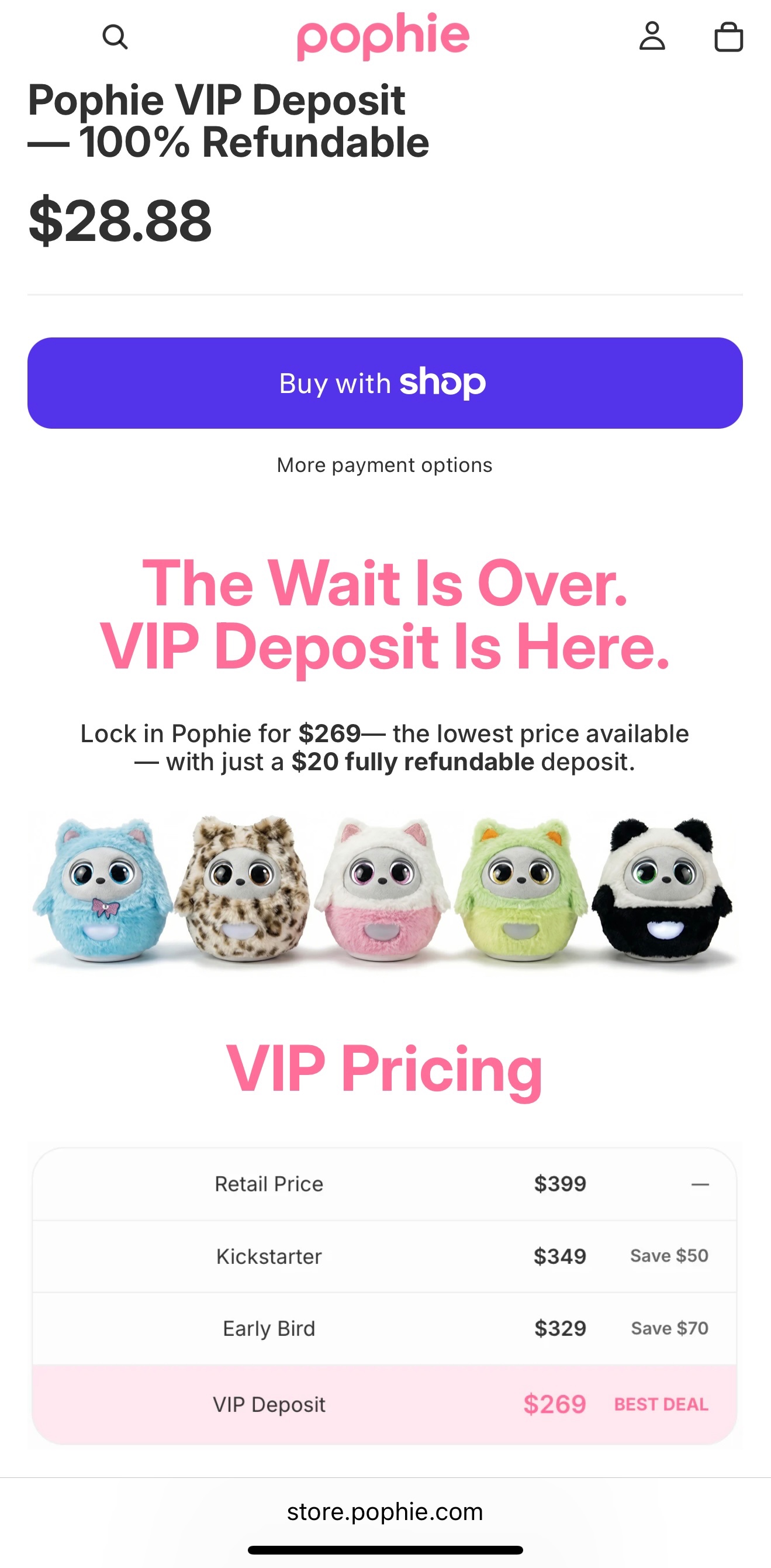Screen dimensions: 771x1568
Task: Tap the bag icon in the header
Action: (x=729, y=36)
